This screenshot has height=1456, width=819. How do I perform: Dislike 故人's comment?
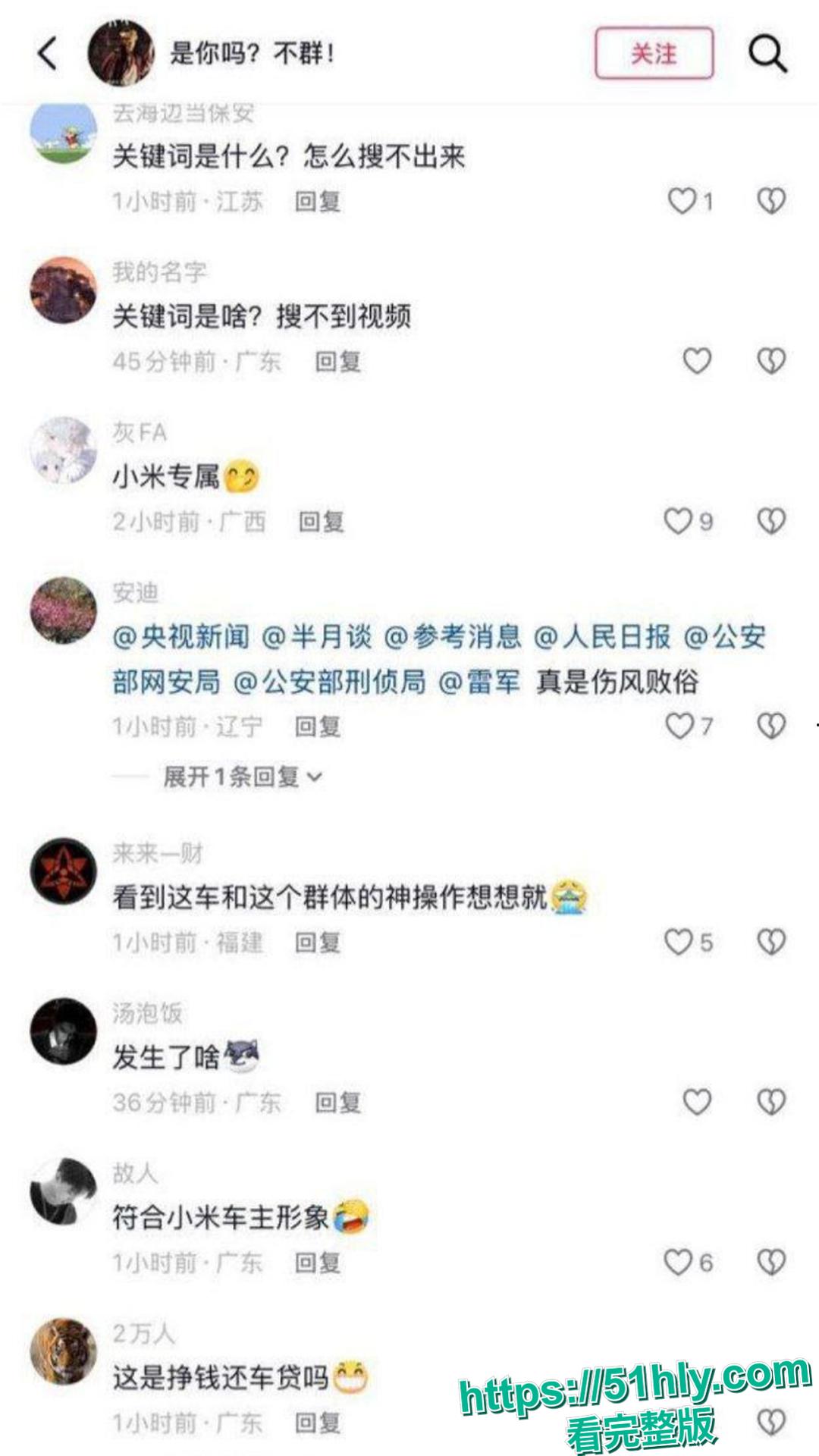[771, 1262]
